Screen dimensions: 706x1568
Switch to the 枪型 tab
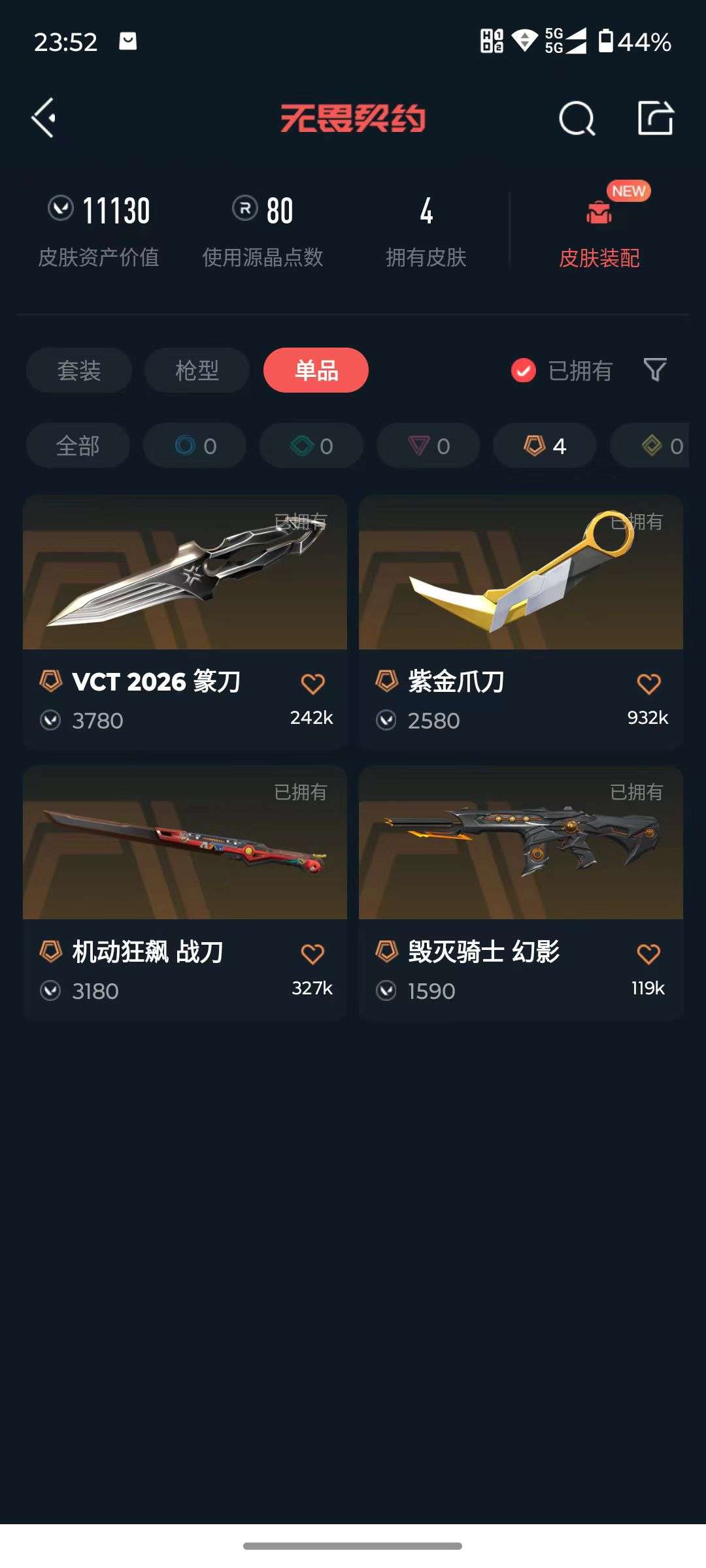tap(197, 370)
